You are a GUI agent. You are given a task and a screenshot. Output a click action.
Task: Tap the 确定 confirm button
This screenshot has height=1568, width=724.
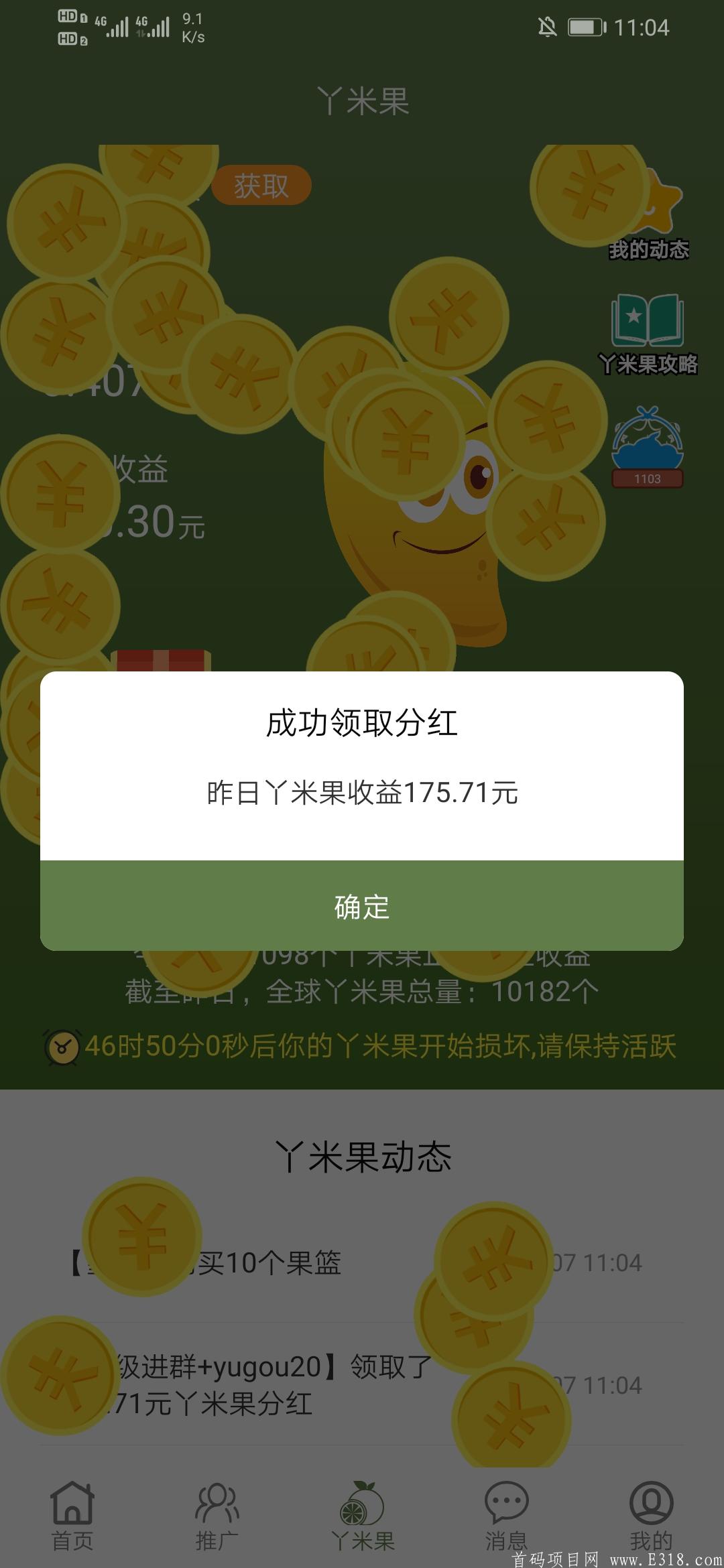(x=362, y=909)
